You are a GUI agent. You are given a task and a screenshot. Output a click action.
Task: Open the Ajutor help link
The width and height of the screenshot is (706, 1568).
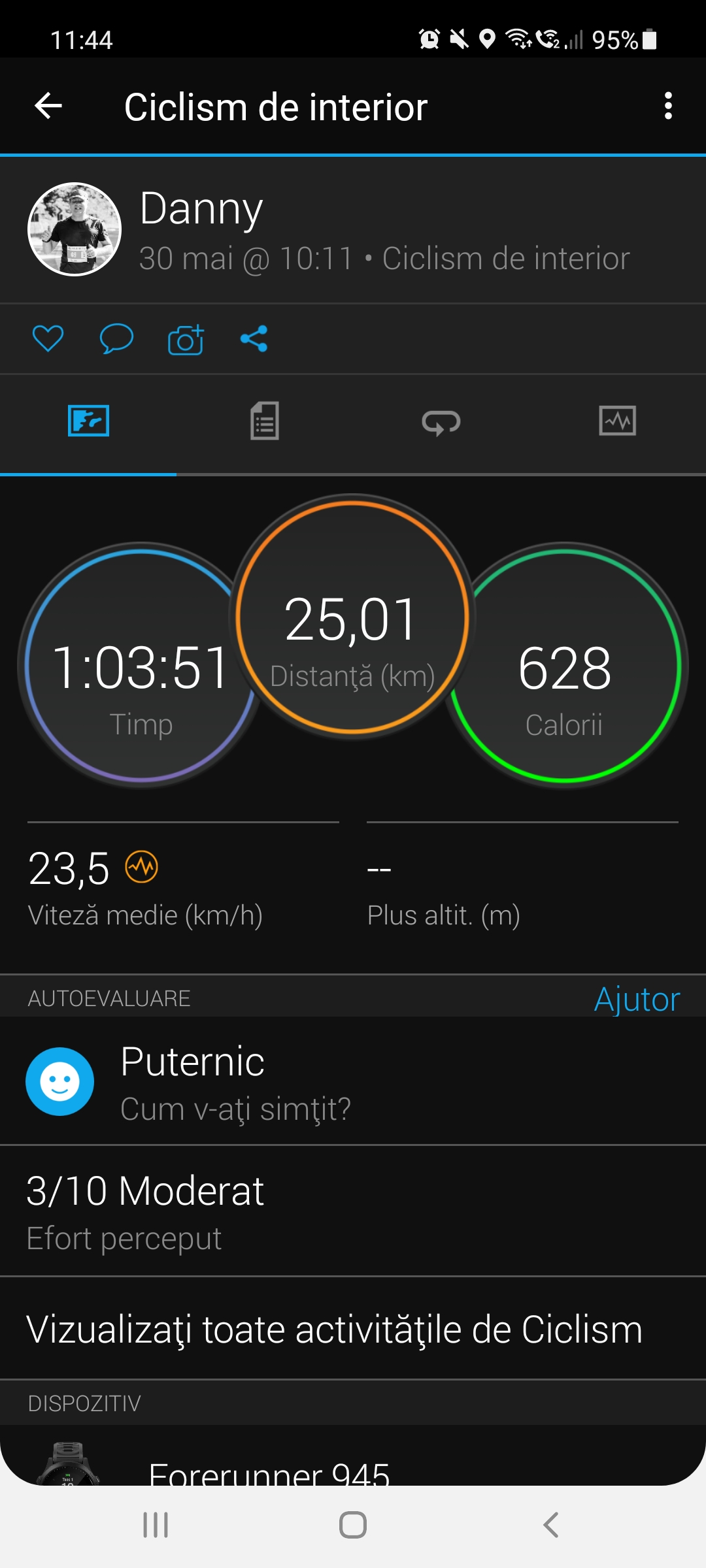click(636, 999)
